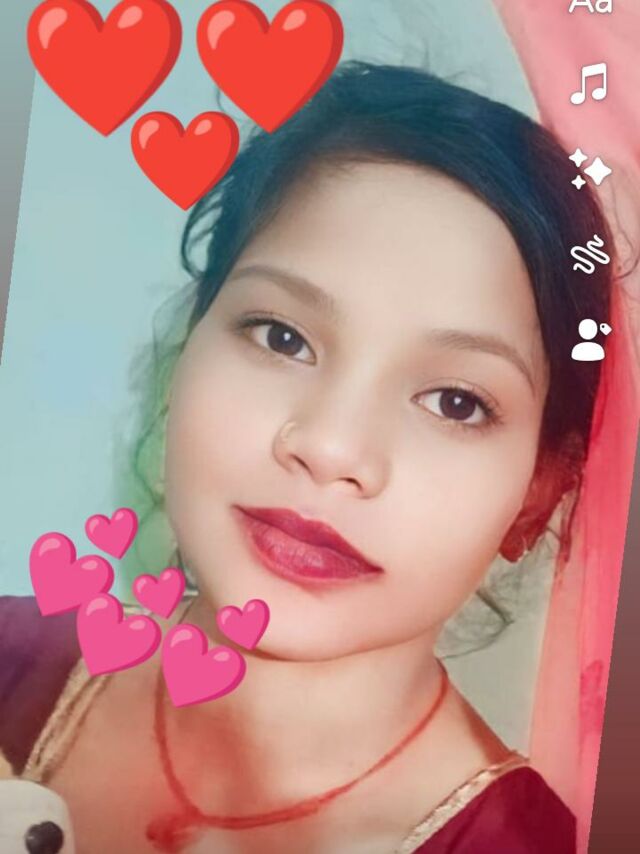Open the sparkle effects tool
This screenshot has height=854, width=640.
[x=590, y=169]
